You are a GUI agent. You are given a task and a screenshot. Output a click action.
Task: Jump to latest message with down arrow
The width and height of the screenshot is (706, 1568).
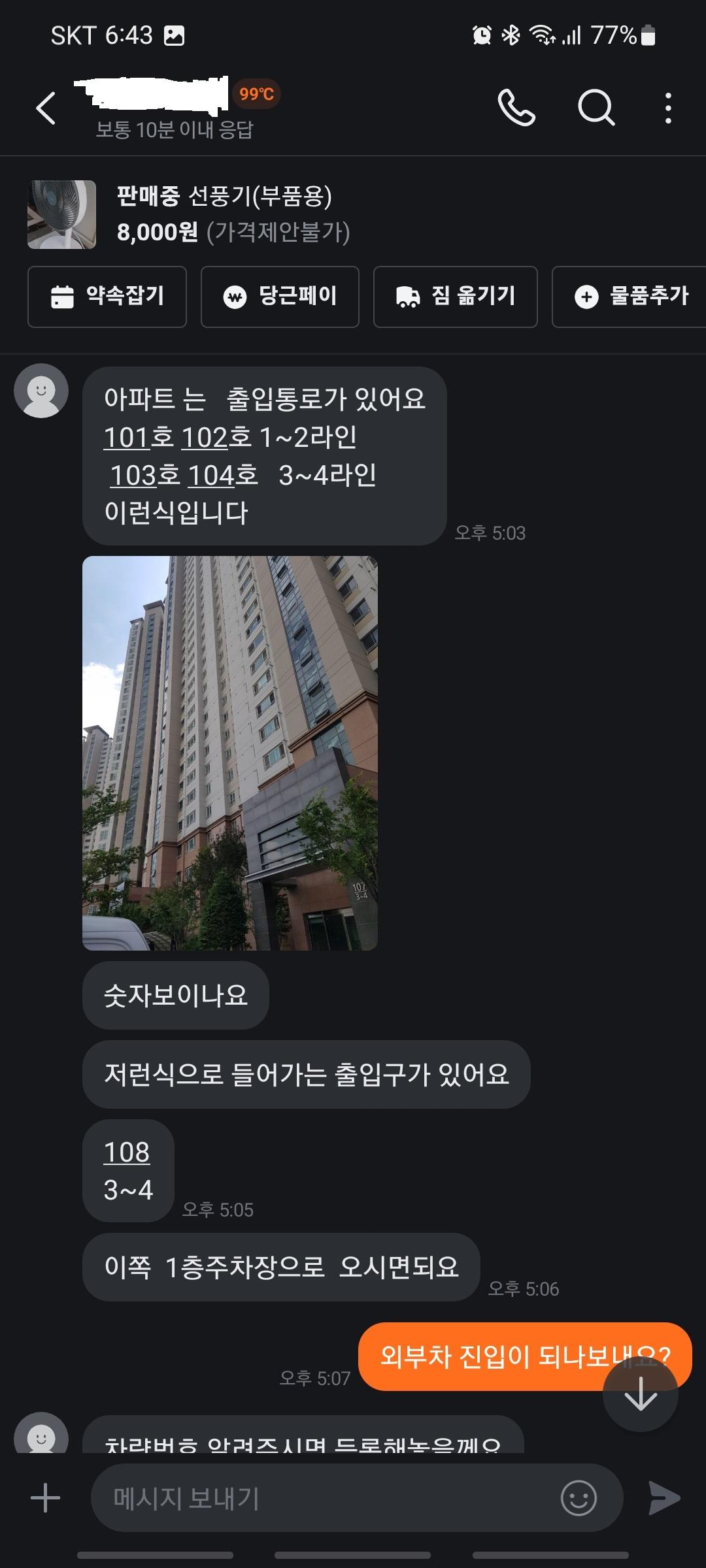[x=640, y=1394]
